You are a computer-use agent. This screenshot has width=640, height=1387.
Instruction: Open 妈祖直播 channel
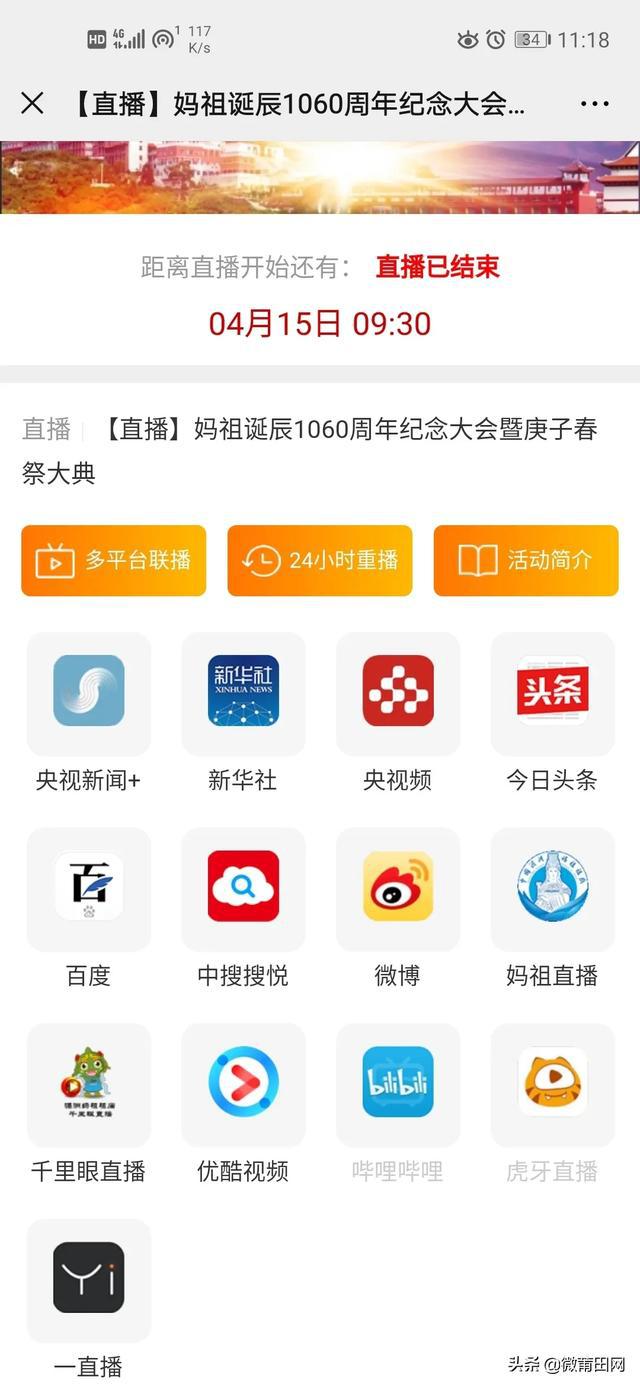(x=552, y=908)
